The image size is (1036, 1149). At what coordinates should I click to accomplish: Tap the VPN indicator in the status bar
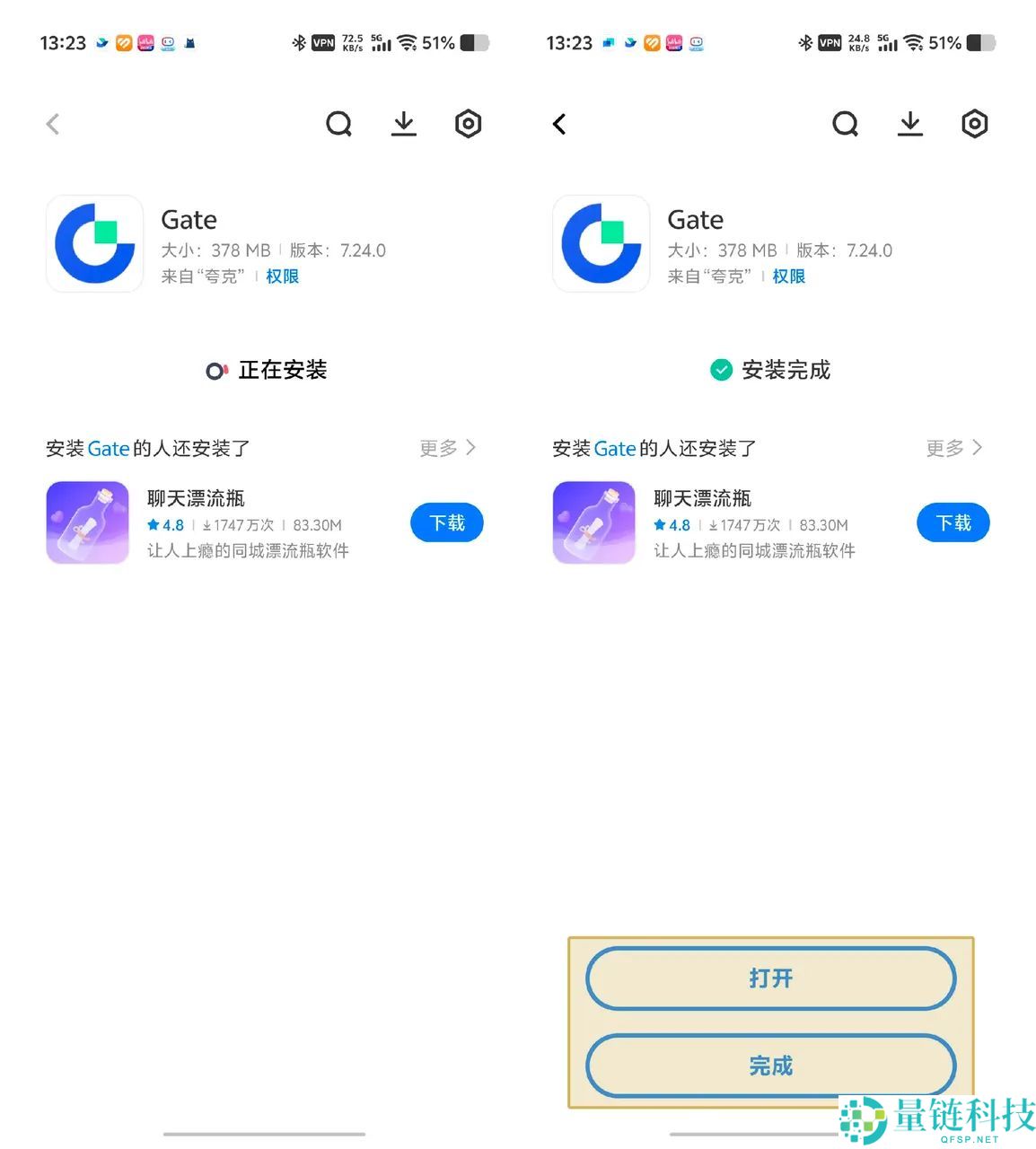pos(322,42)
